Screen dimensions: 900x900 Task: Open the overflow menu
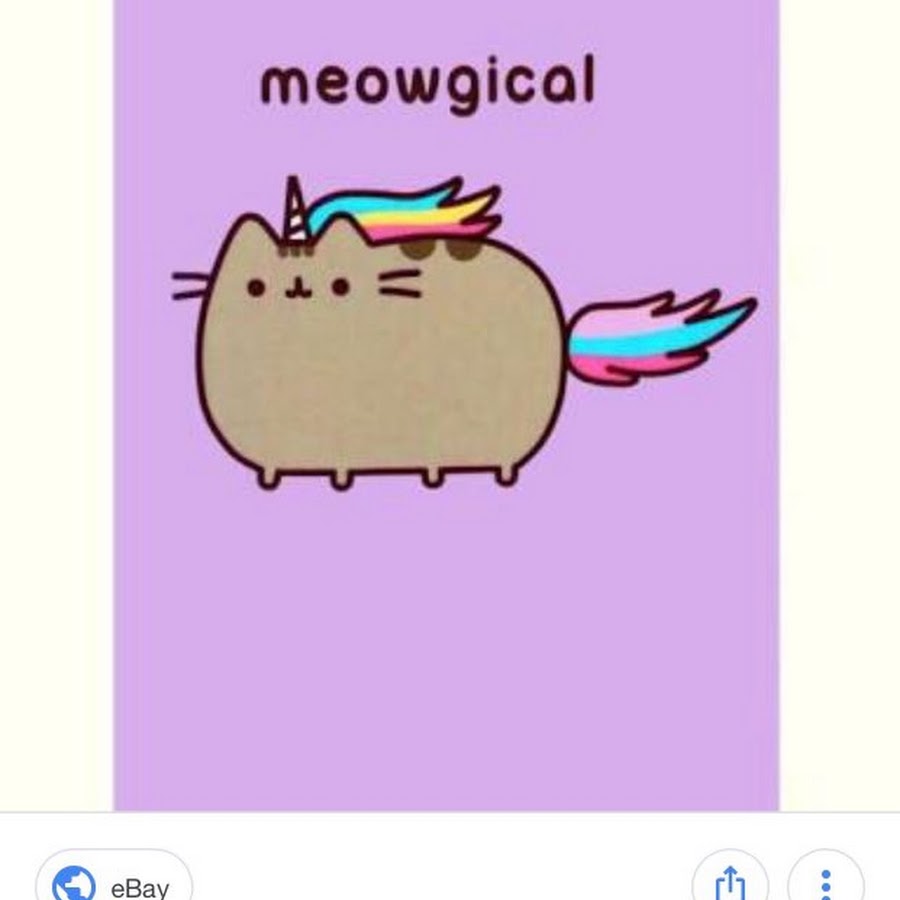[x=825, y=882]
